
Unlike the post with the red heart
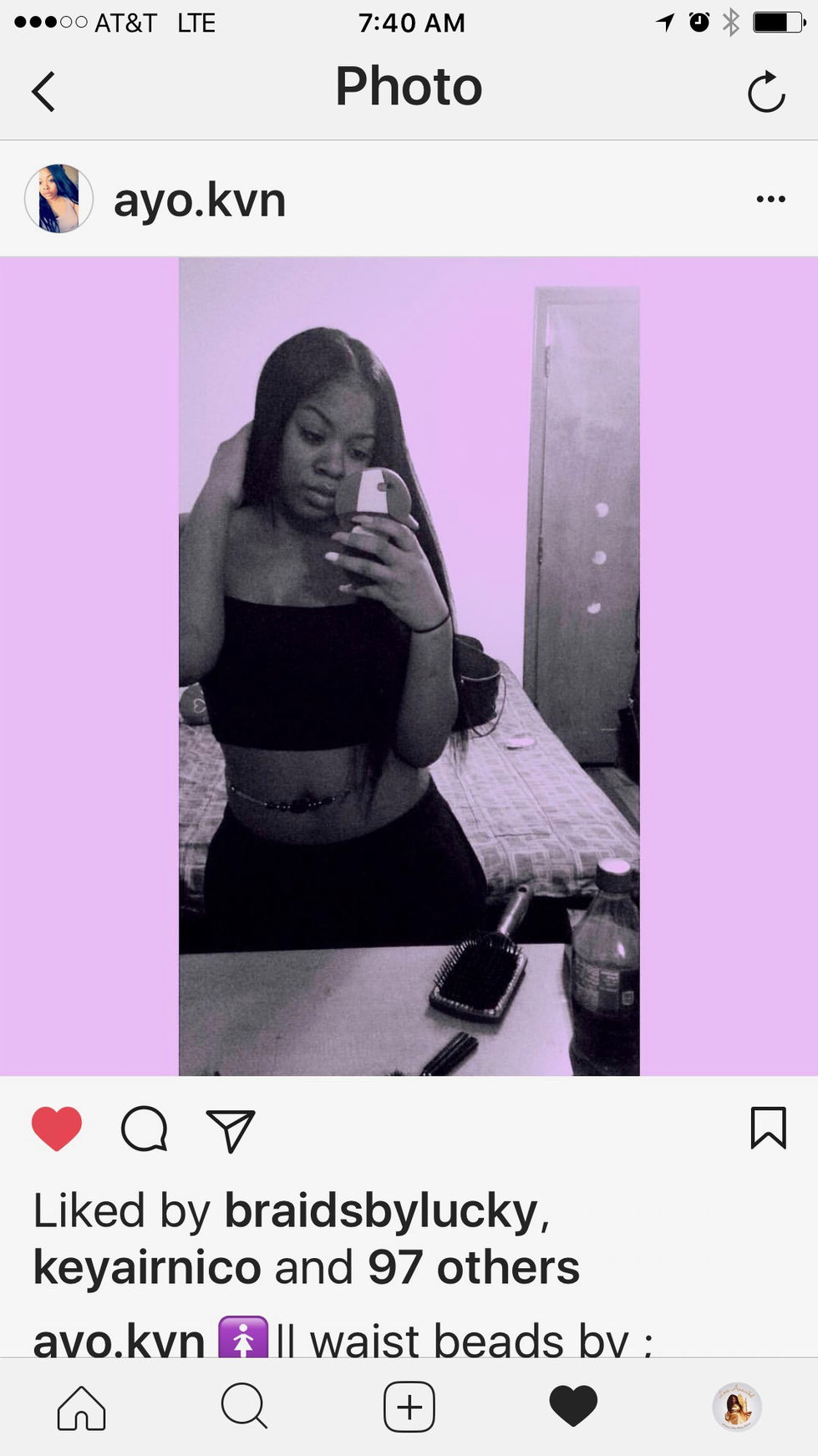[x=57, y=1129]
